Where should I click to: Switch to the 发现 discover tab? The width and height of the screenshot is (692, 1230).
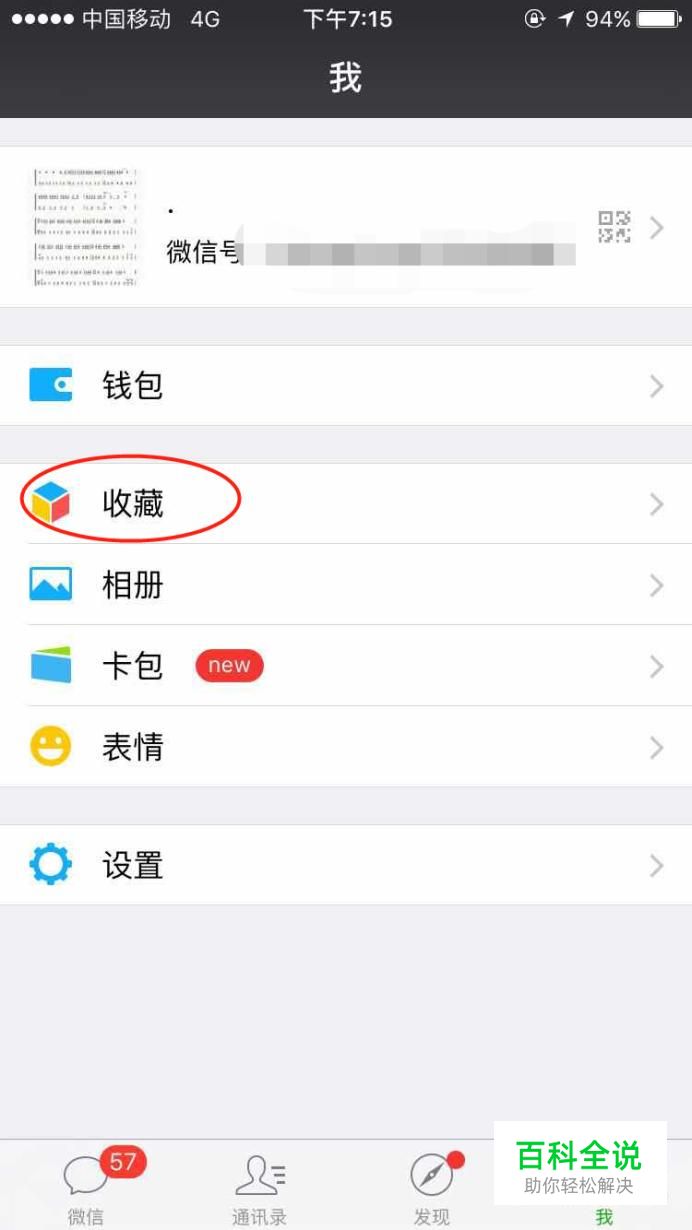click(432, 1187)
